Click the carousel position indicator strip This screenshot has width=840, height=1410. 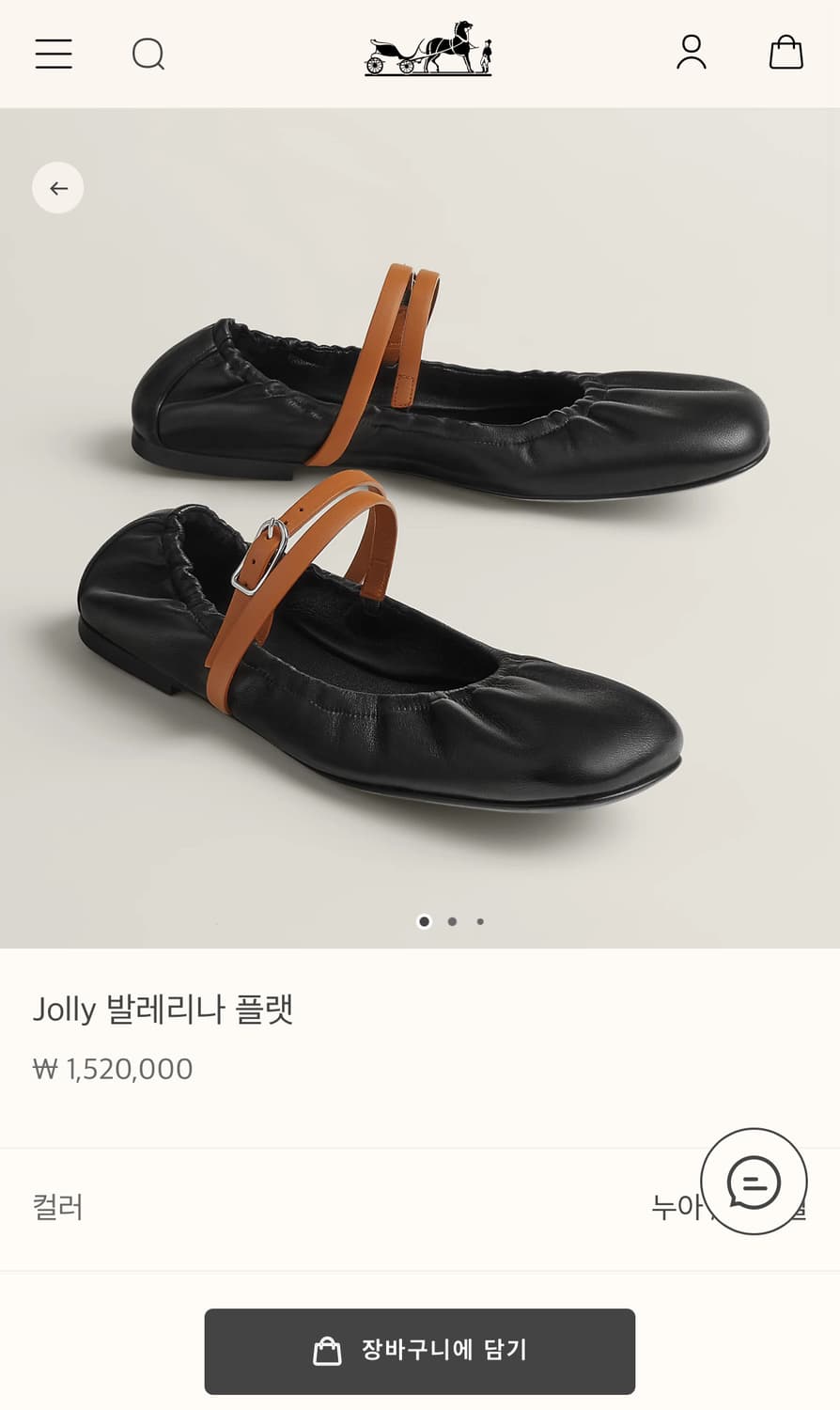pyautogui.click(x=452, y=922)
